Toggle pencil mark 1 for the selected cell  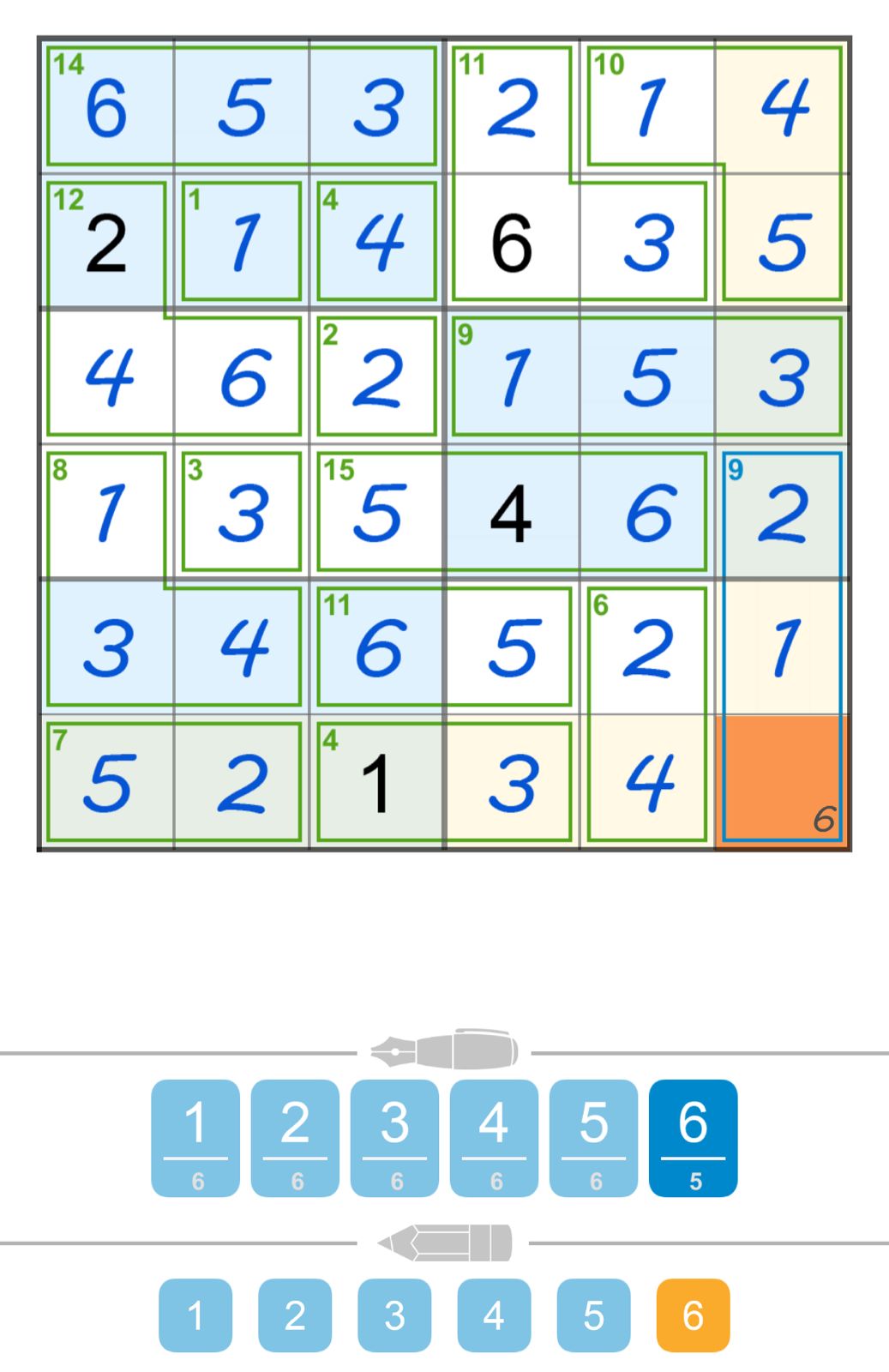point(195,1314)
